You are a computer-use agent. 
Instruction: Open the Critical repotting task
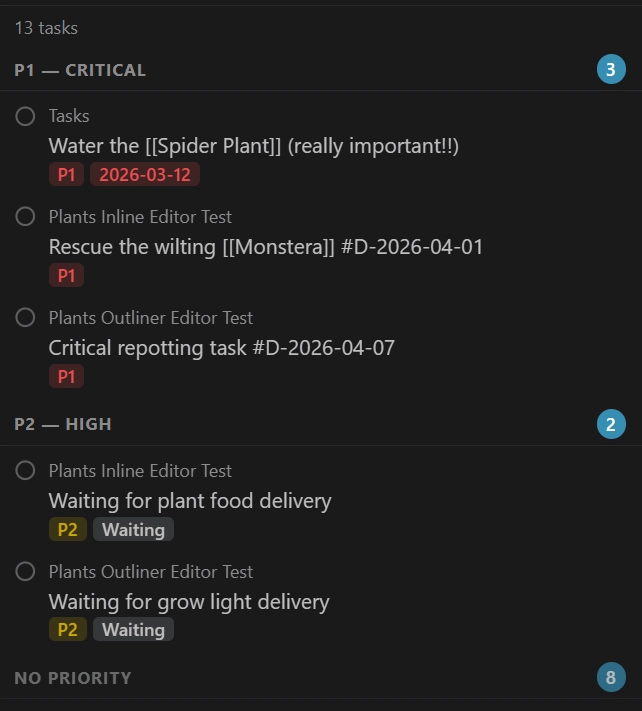pos(221,348)
